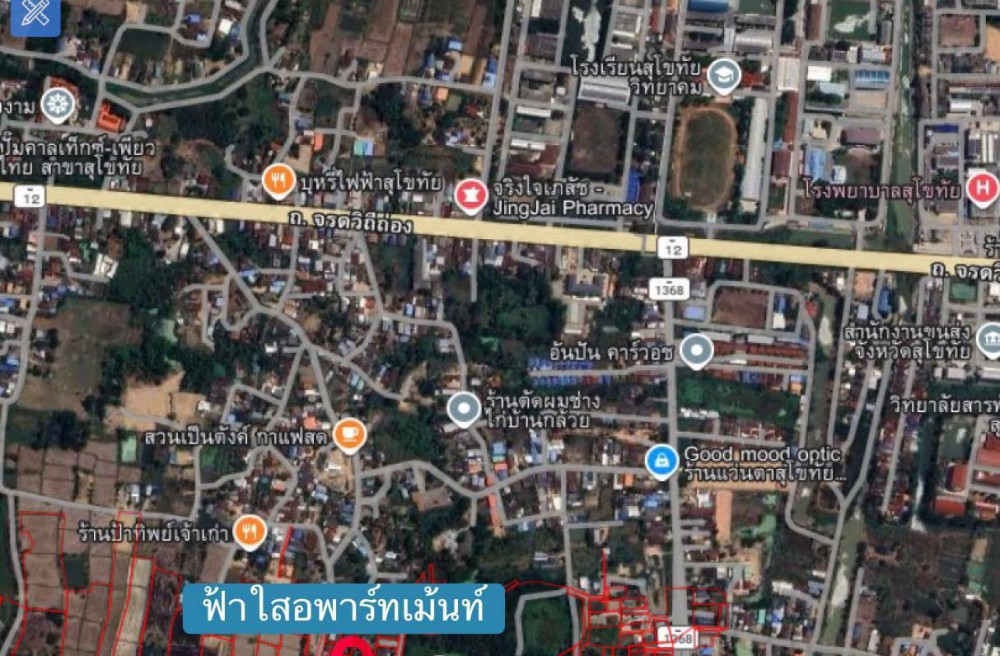The height and width of the screenshot is (656, 1000).
Task: Open the ruler and pencil measuring tool
Action: [x=33, y=14]
